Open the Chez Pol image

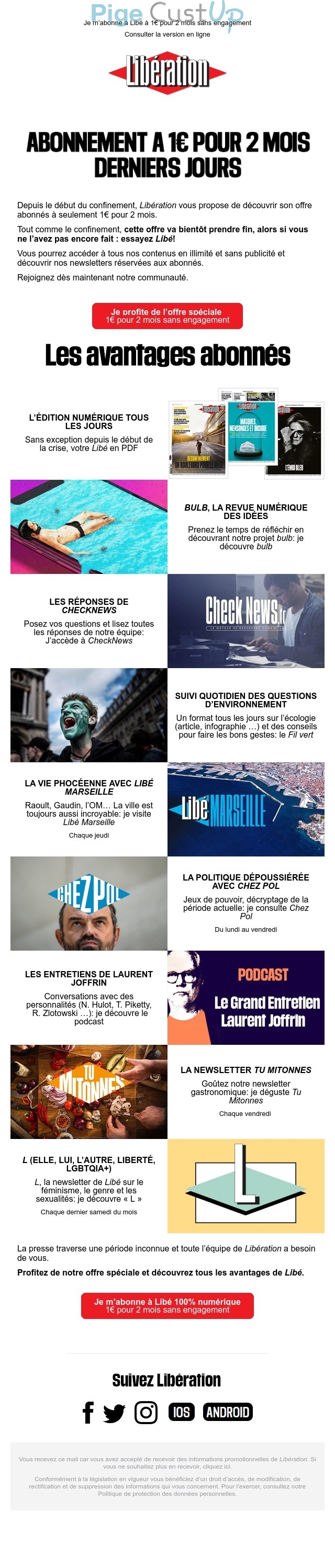pos(89,904)
